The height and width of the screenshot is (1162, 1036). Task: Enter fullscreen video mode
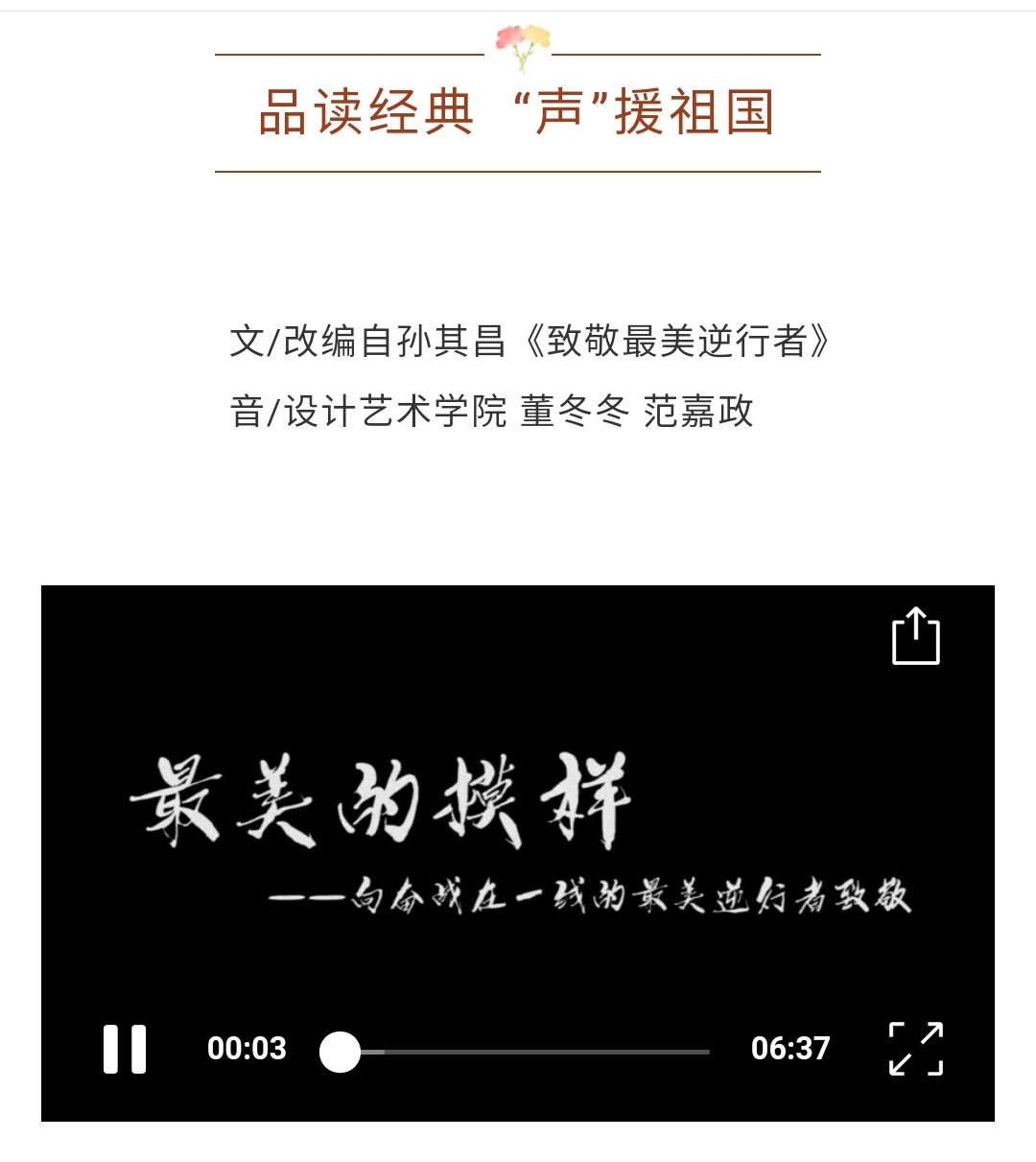tap(915, 1049)
